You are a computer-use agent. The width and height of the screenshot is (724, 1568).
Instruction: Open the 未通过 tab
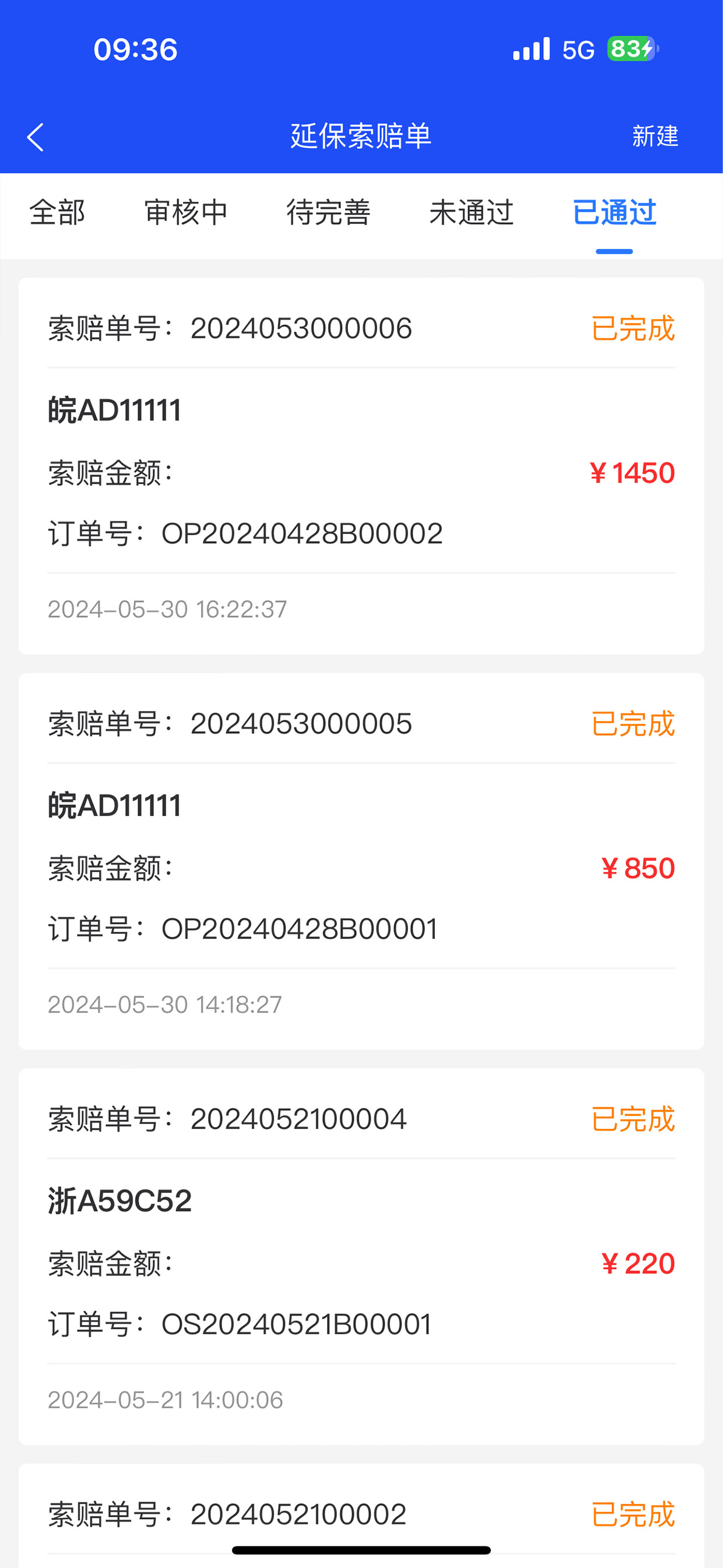pos(472,212)
